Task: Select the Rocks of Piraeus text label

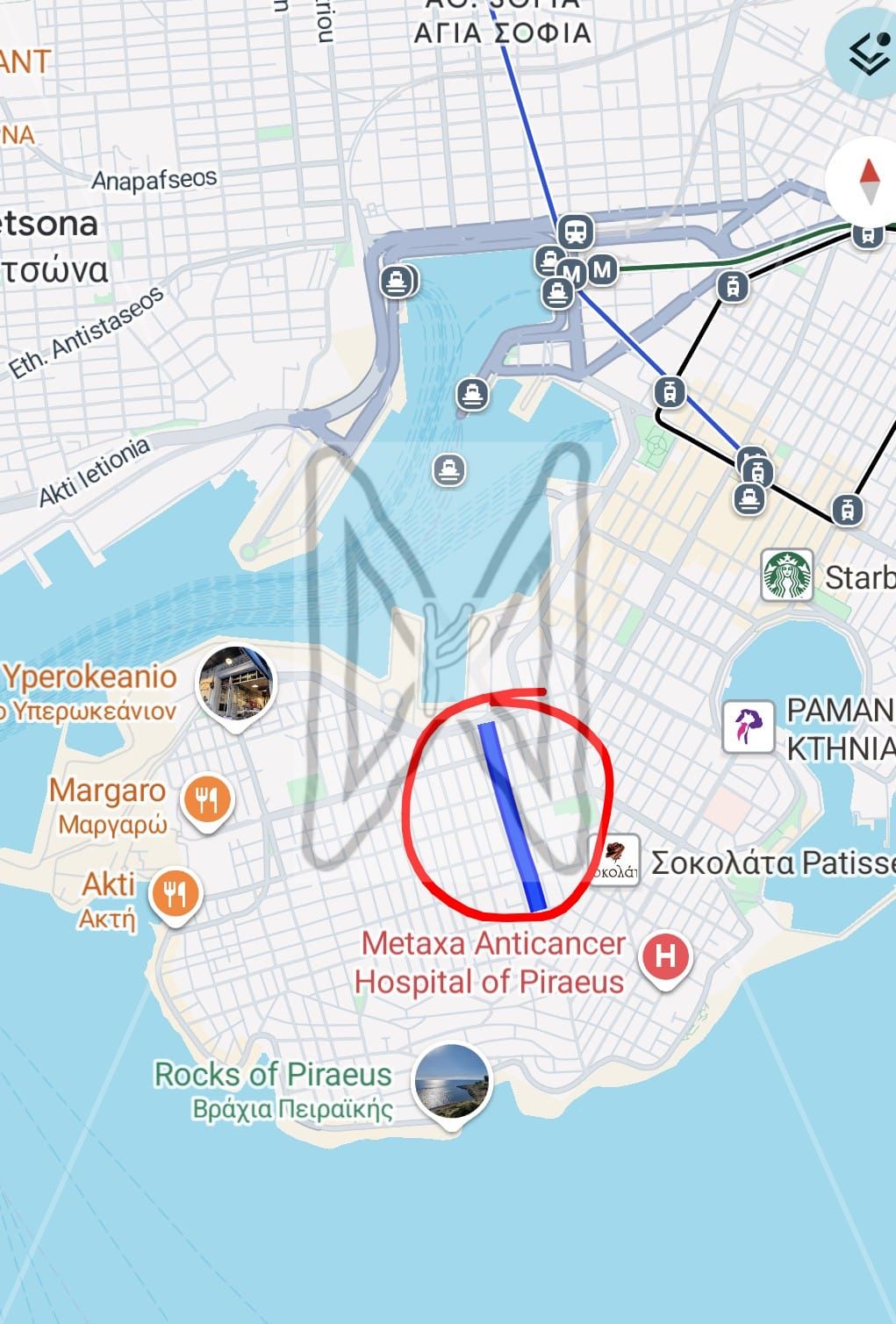Action: 273,1074
